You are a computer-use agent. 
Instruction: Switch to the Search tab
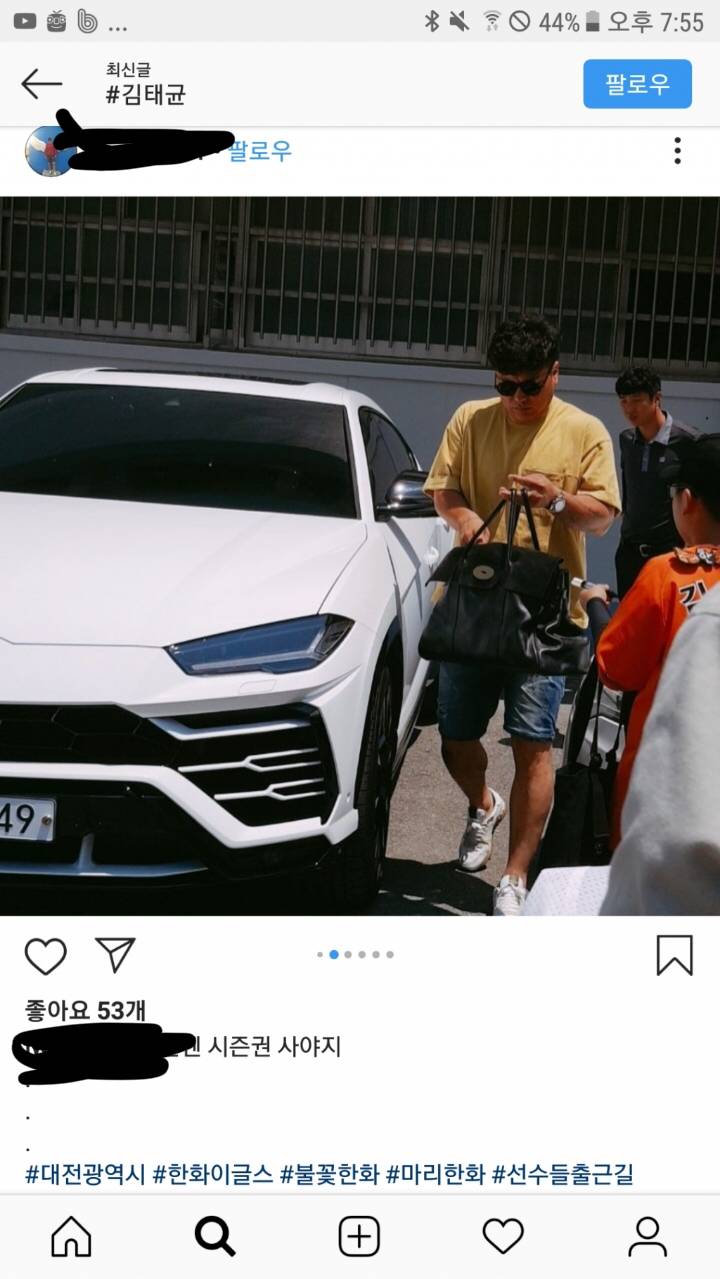pyautogui.click(x=214, y=1237)
